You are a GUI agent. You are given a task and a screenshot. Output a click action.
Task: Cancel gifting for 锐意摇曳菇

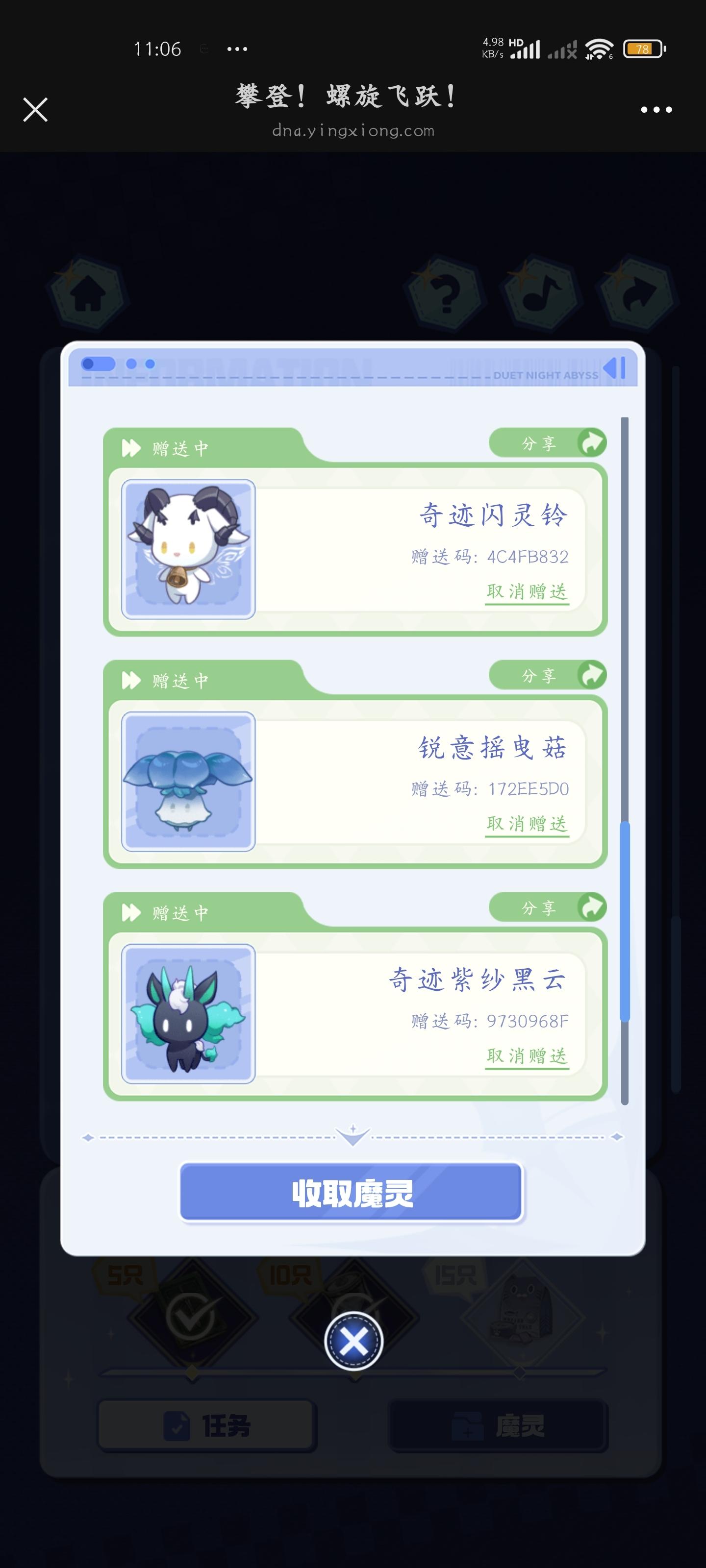point(527,824)
